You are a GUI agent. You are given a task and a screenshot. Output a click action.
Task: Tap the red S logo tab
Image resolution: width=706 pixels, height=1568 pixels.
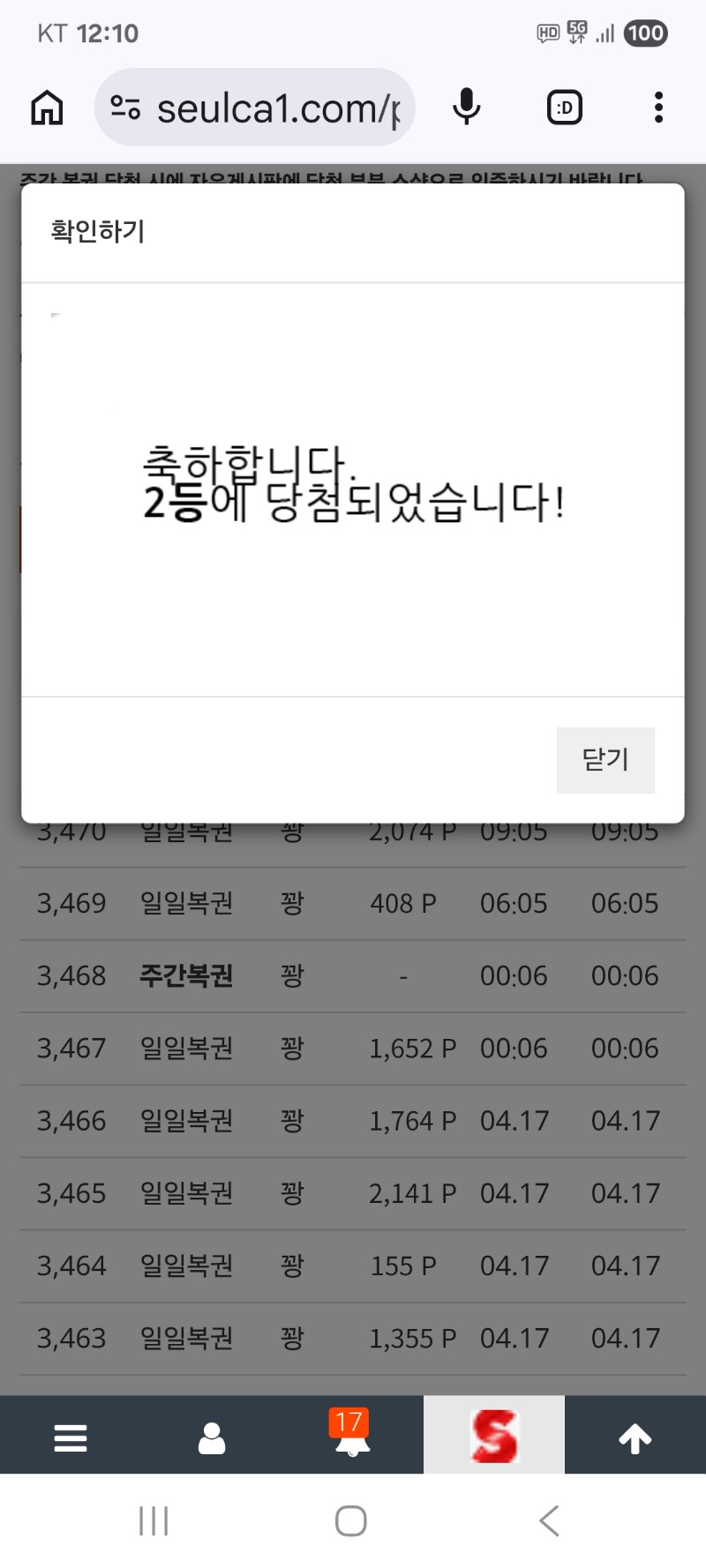click(x=494, y=1437)
